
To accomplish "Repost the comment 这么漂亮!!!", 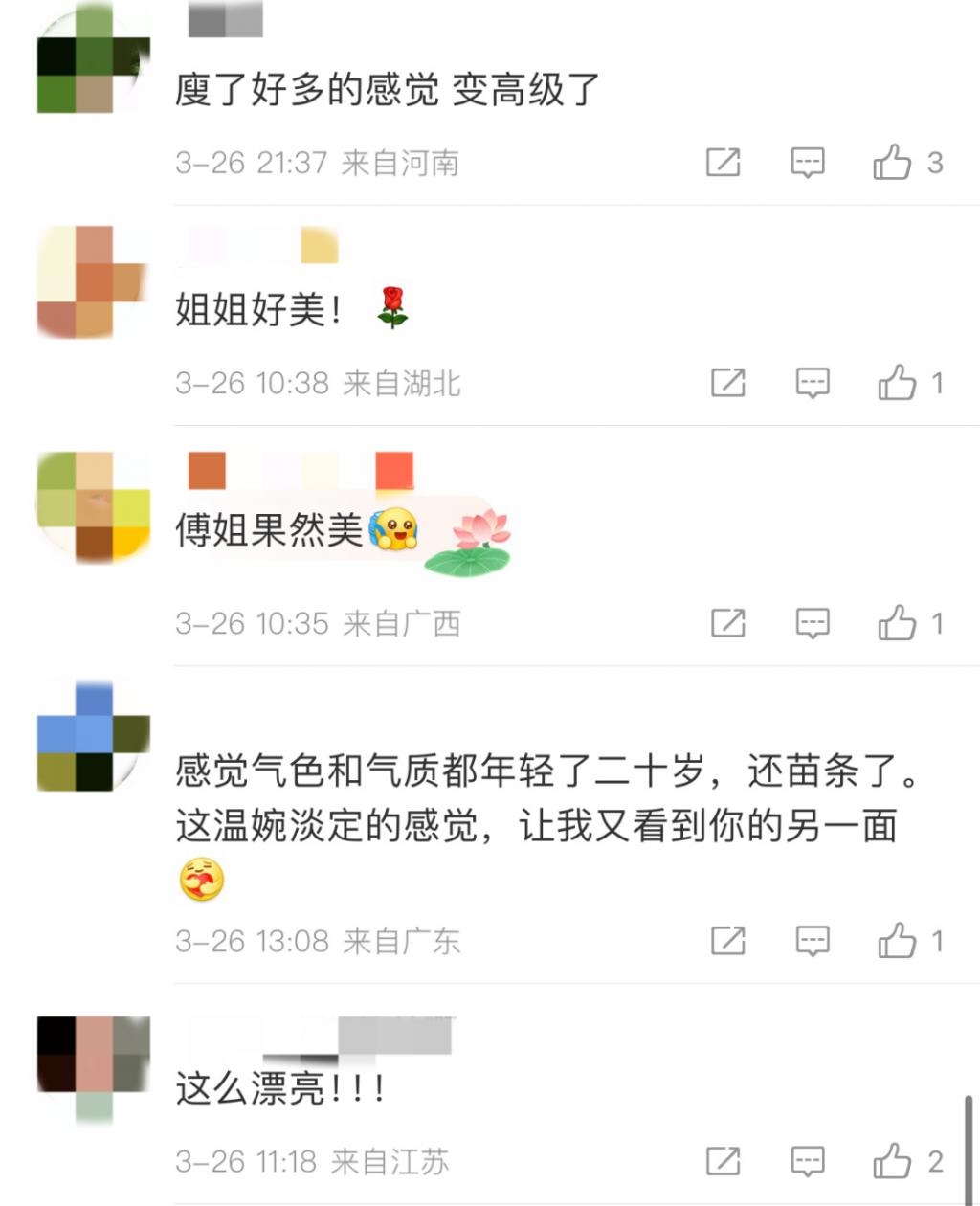I will click(x=724, y=1161).
